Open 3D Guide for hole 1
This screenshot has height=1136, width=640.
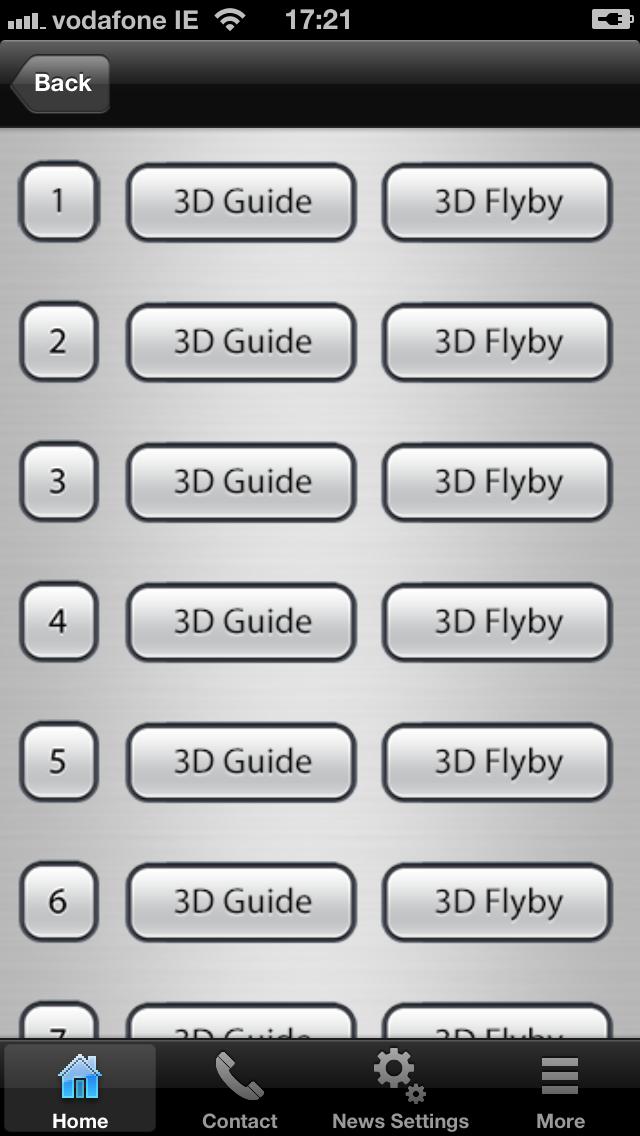pos(241,202)
